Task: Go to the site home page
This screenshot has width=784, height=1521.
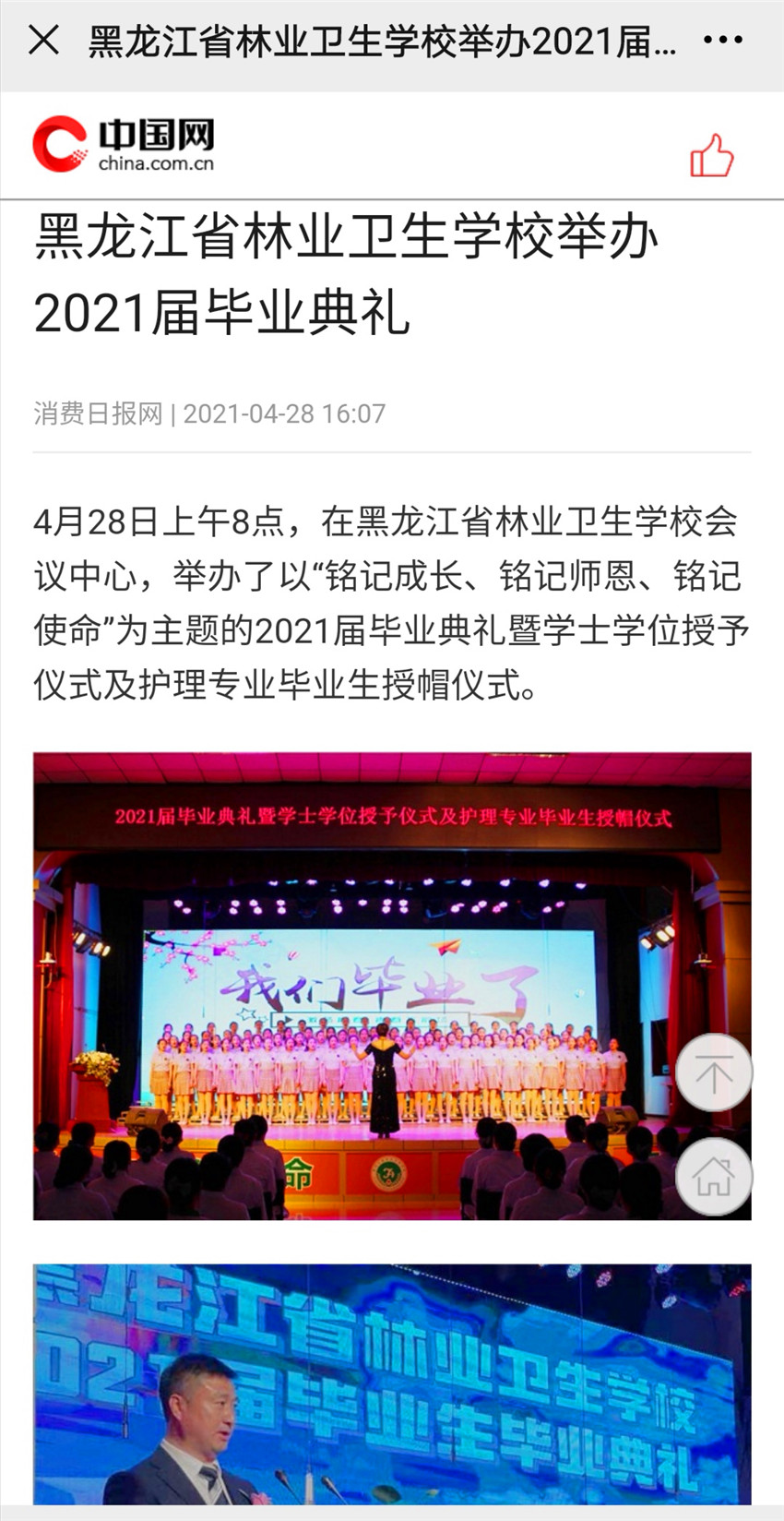Action: [713, 1176]
